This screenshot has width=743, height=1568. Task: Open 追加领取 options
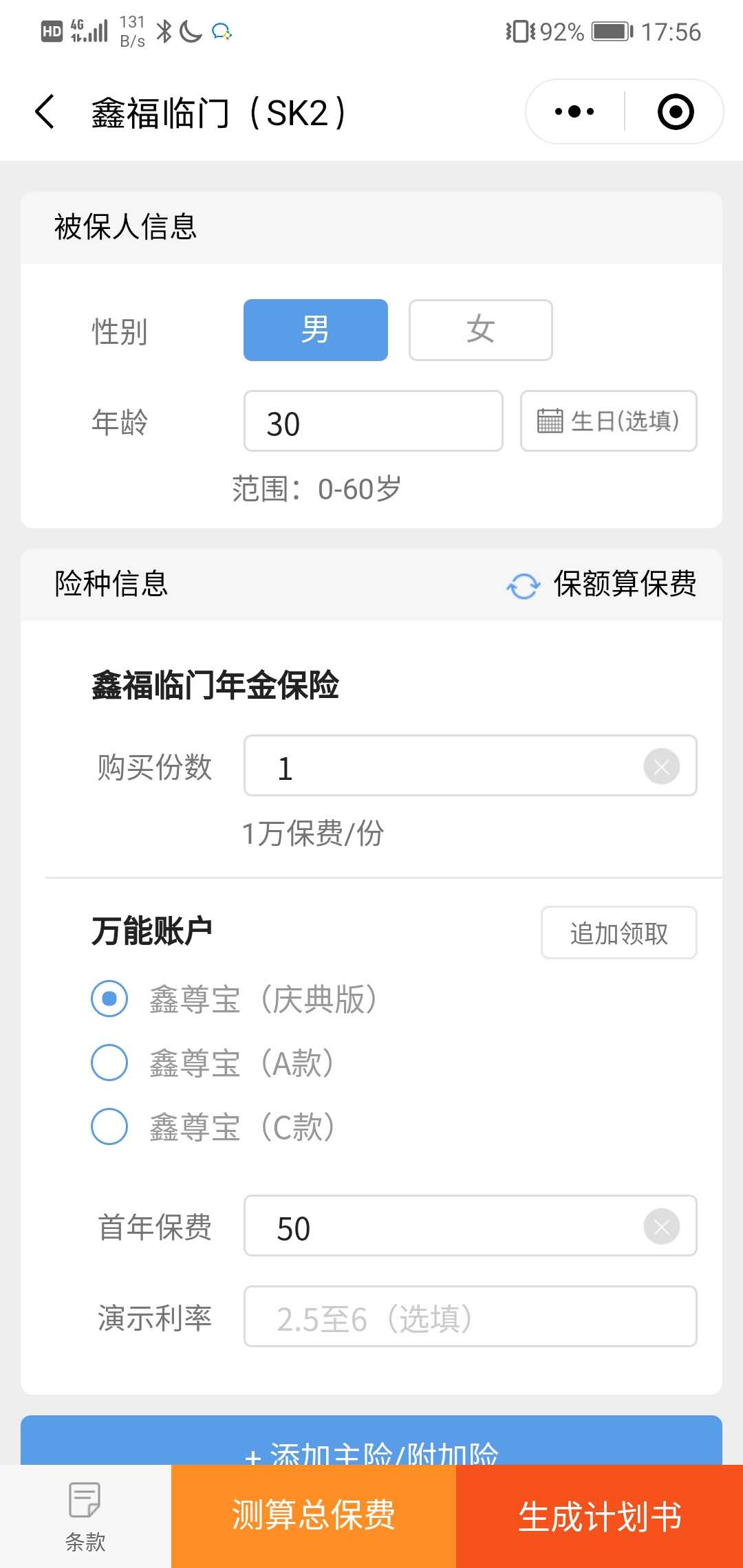pyautogui.click(x=619, y=933)
